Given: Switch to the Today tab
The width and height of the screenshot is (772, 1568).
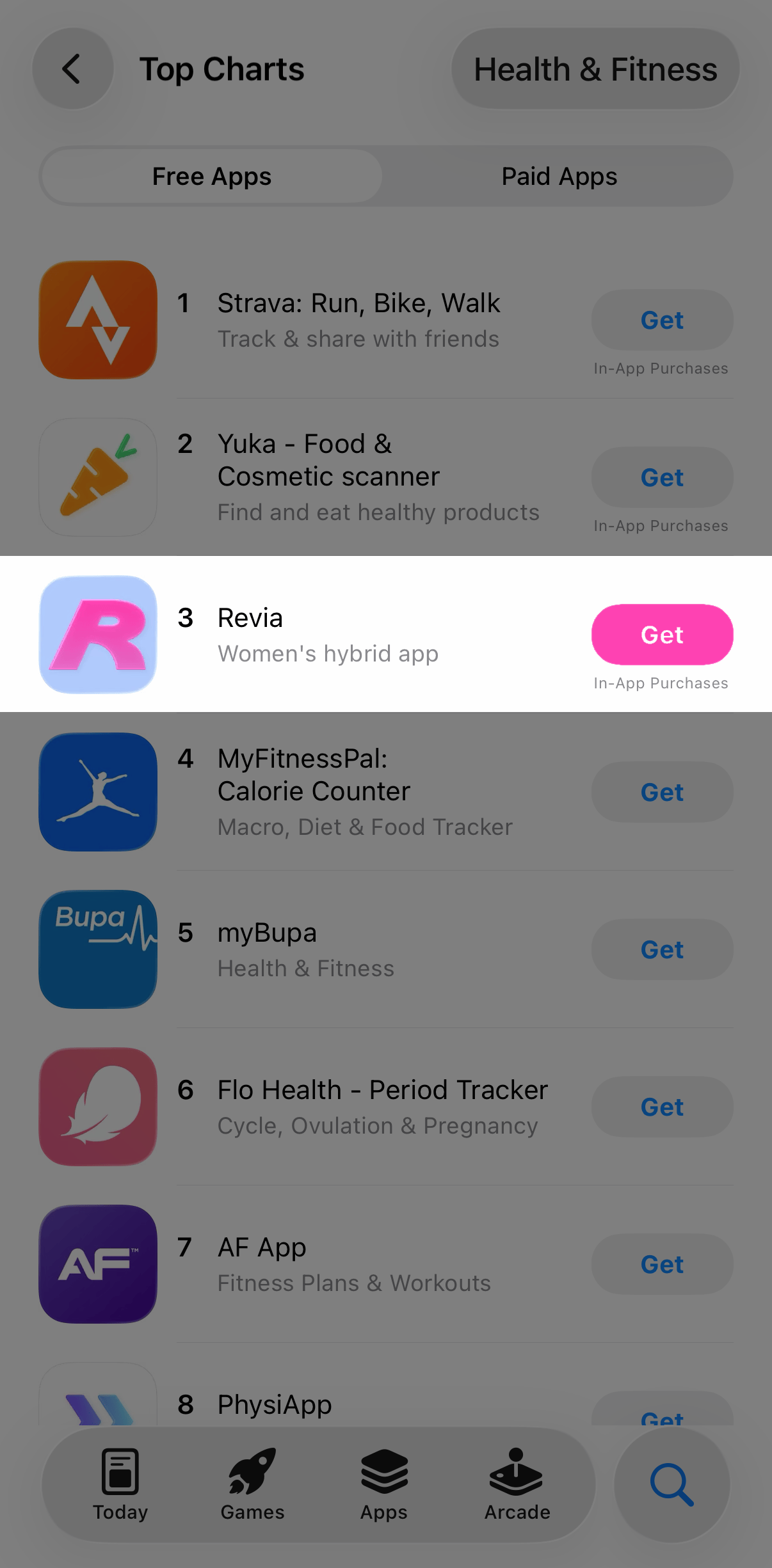Looking at the screenshot, I should coord(120,1484).
